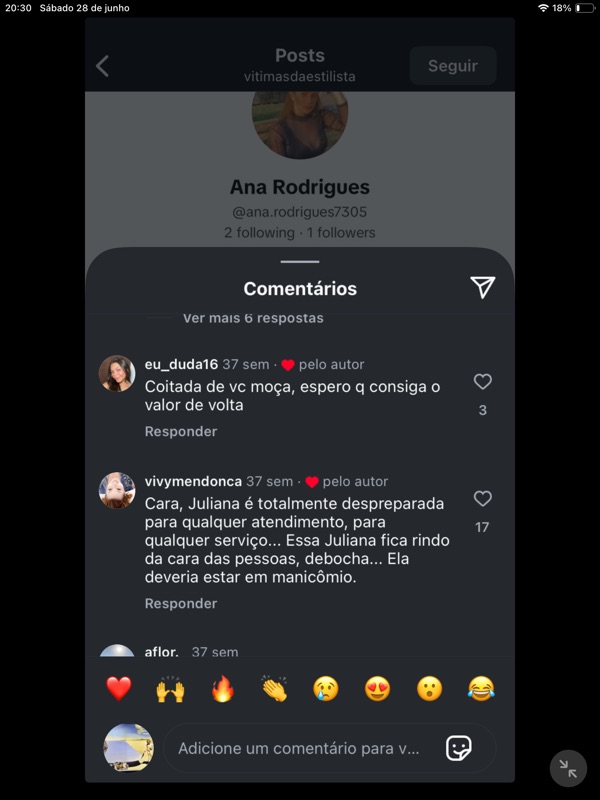The width and height of the screenshot is (600, 800).
Task: Share the post via the paper plane icon
Action: click(x=483, y=288)
